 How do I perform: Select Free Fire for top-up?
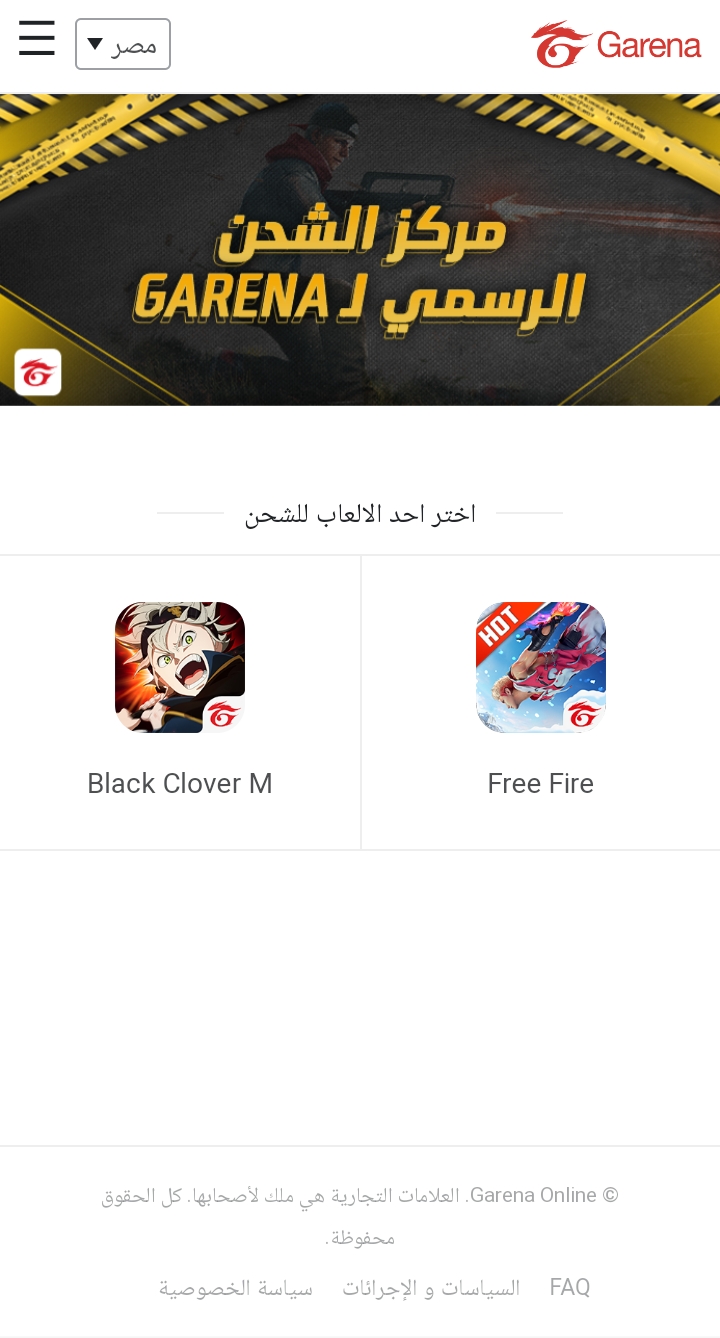(x=541, y=702)
